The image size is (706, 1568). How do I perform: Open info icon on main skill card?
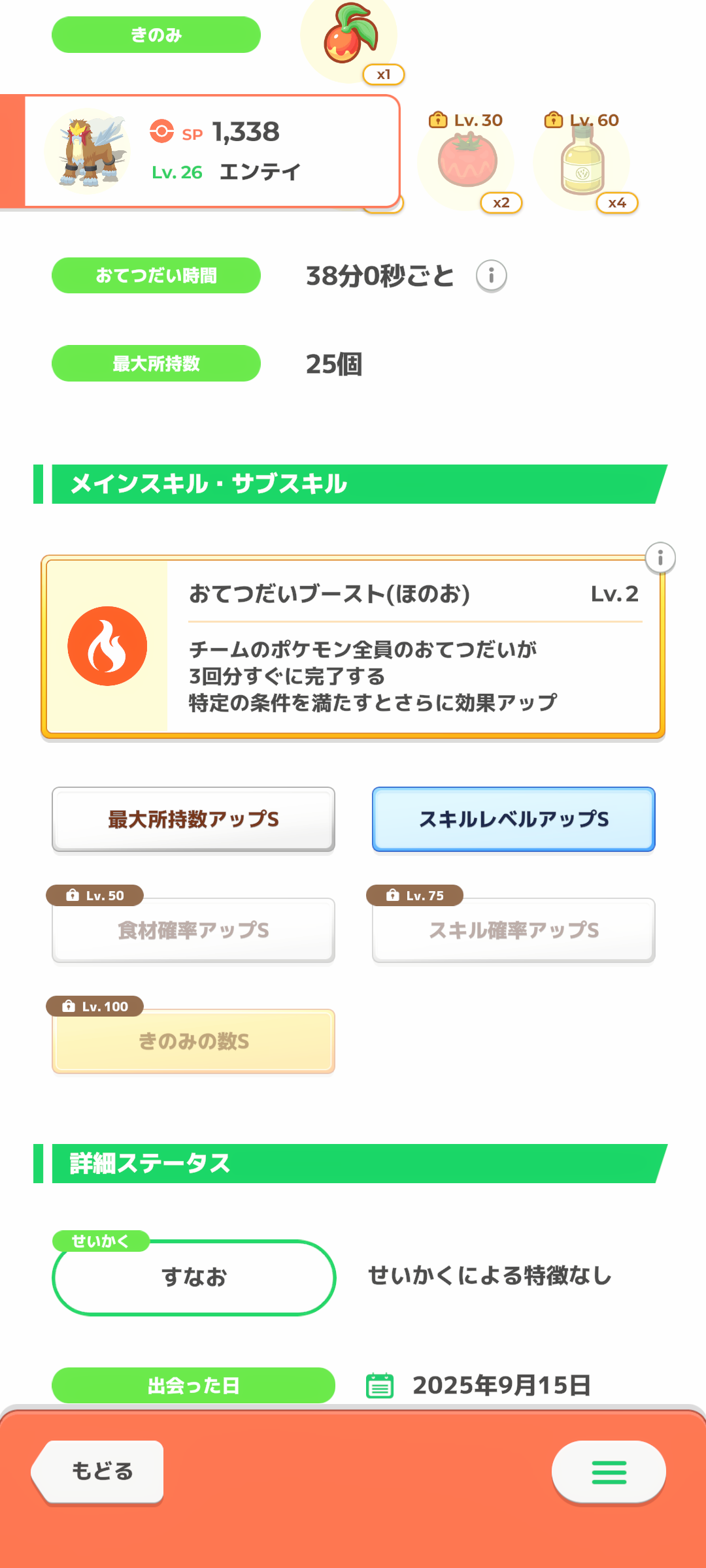coord(660,558)
